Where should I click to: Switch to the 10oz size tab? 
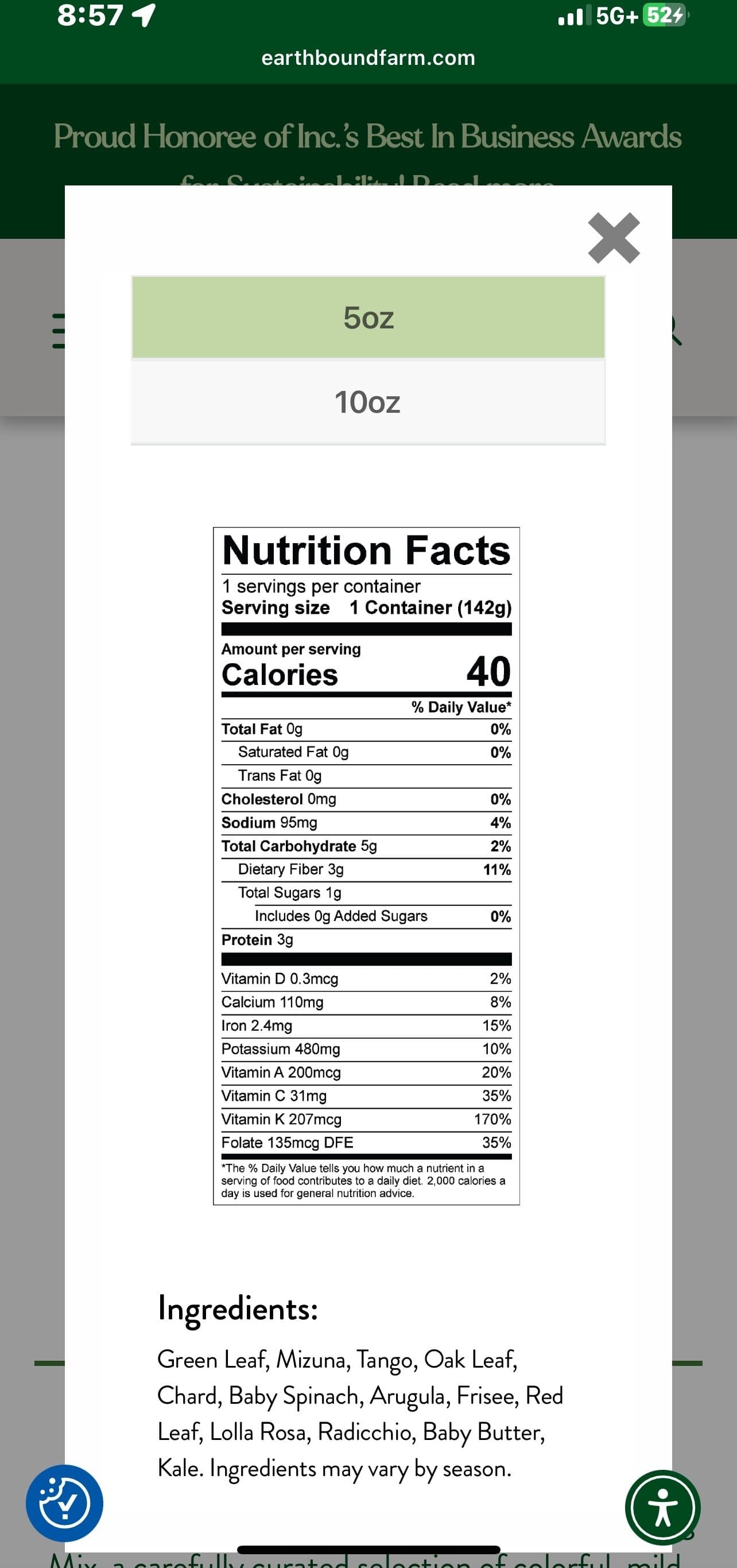(x=368, y=402)
